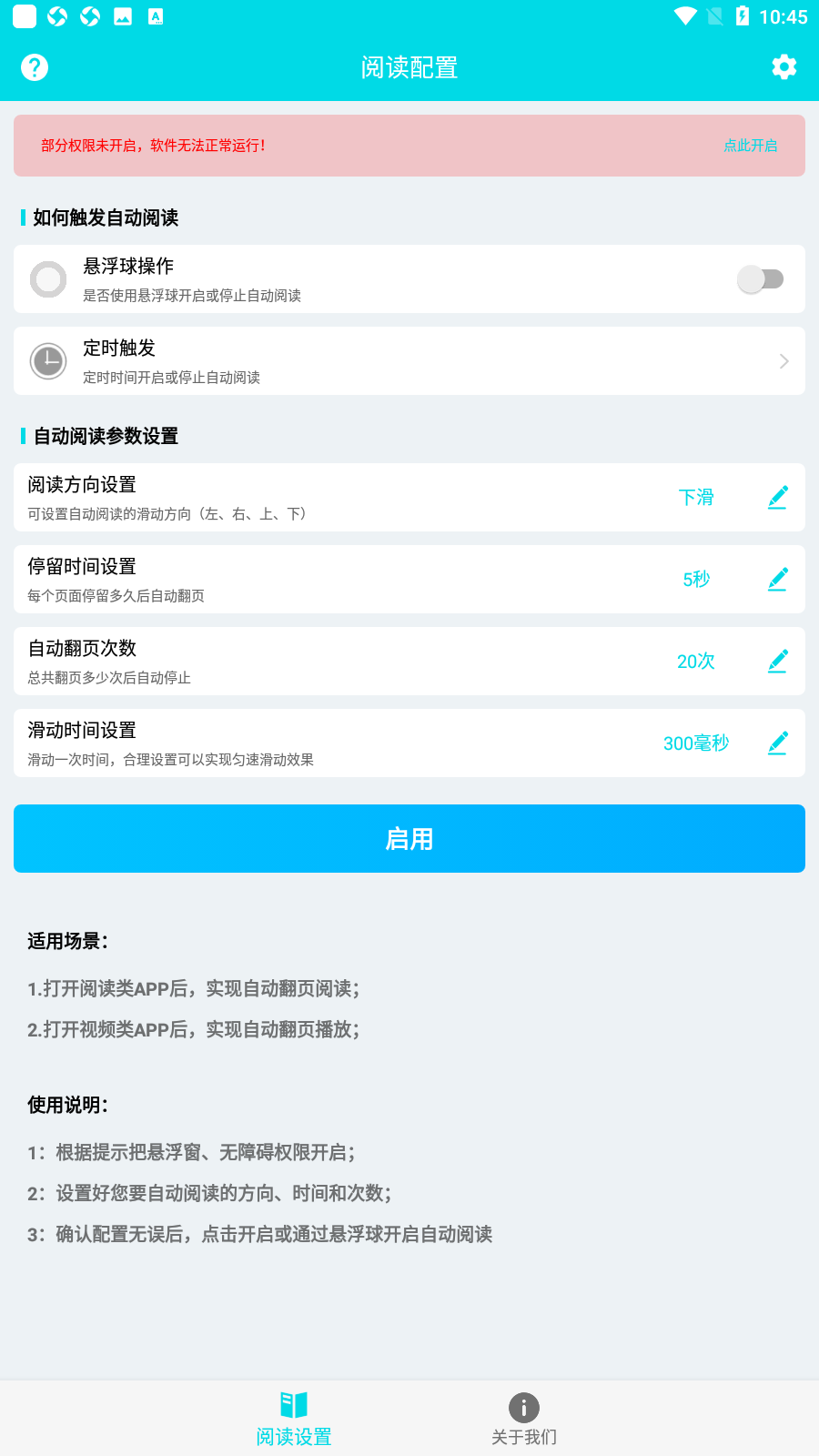This screenshot has width=819, height=1456.
Task: Open the 定时触发 row
Action: click(409, 361)
